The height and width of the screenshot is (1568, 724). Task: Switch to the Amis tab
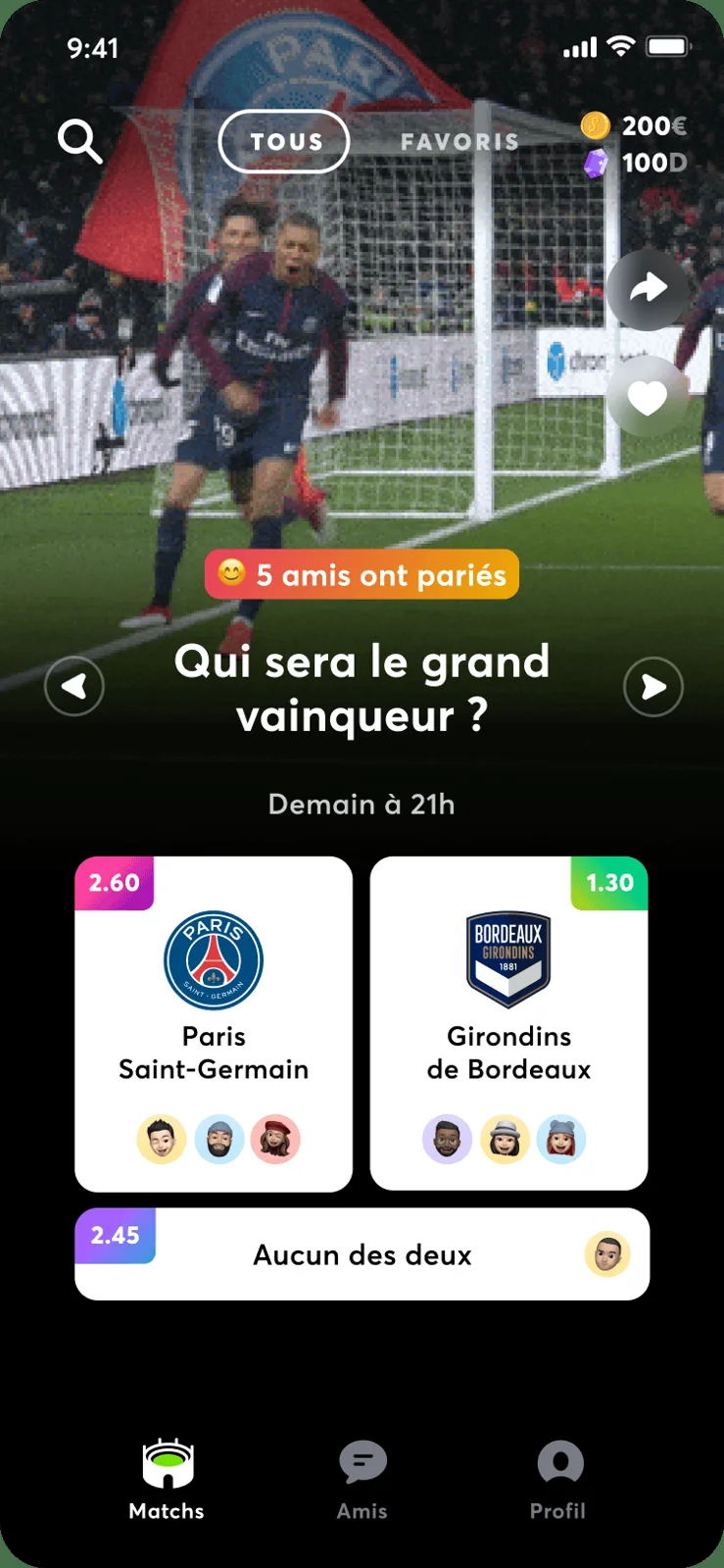[362, 1480]
